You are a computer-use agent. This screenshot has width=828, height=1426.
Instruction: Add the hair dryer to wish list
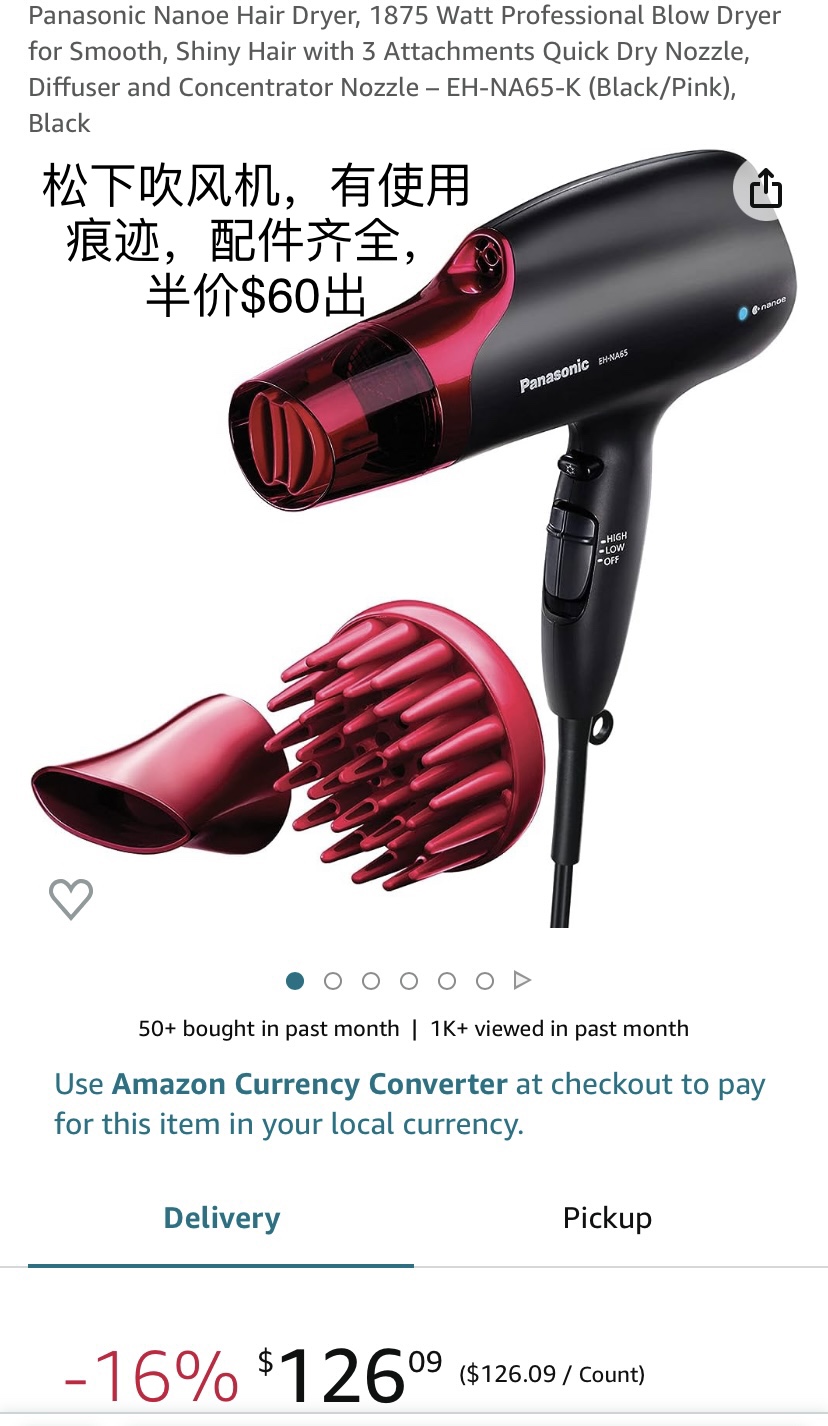coord(71,899)
